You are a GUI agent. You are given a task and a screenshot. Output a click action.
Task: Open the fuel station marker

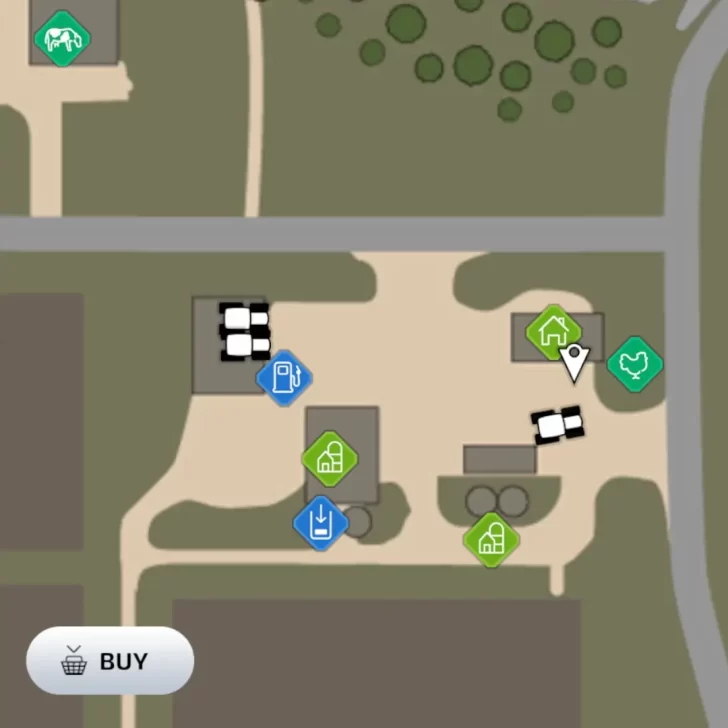284,378
